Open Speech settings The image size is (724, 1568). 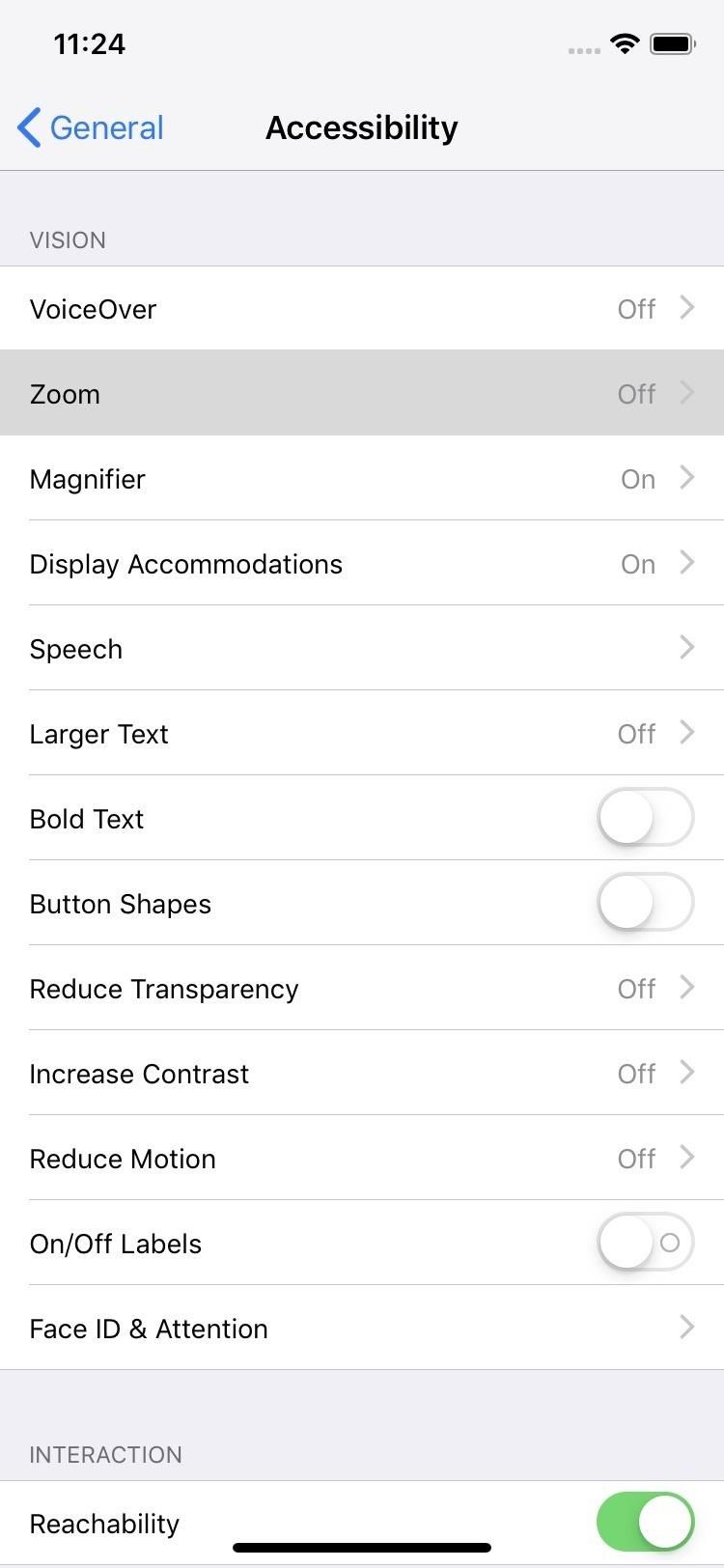[x=362, y=649]
